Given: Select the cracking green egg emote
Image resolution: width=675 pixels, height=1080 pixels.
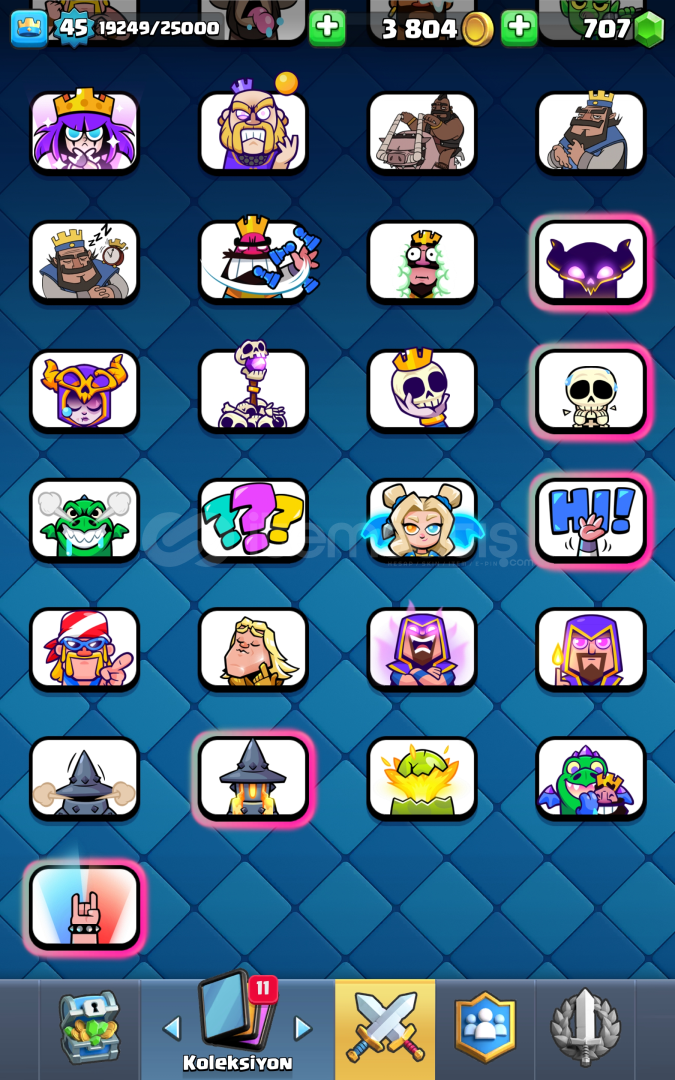Looking at the screenshot, I should click(x=422, y=777).
